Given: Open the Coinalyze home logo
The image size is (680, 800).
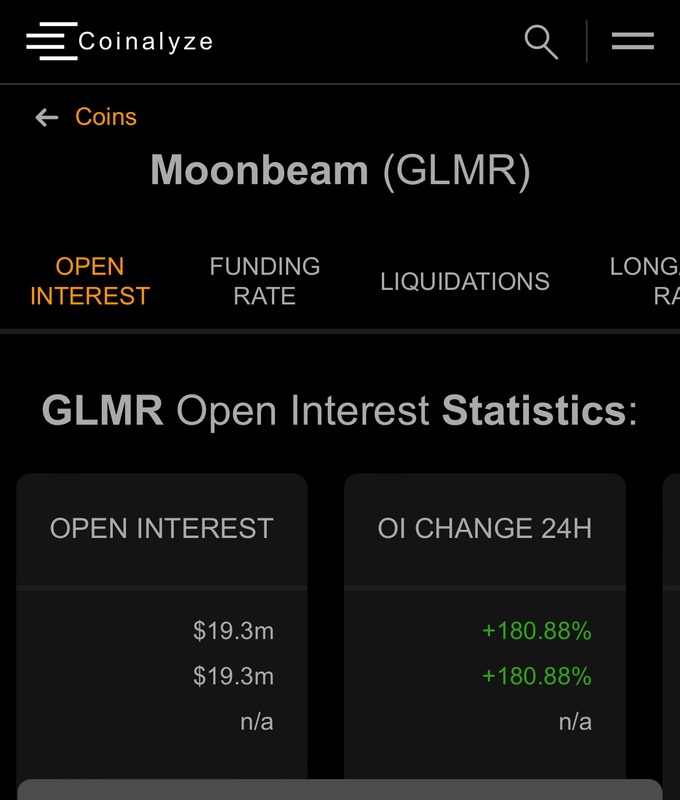Looking at the screenshot, I should 120,41.
